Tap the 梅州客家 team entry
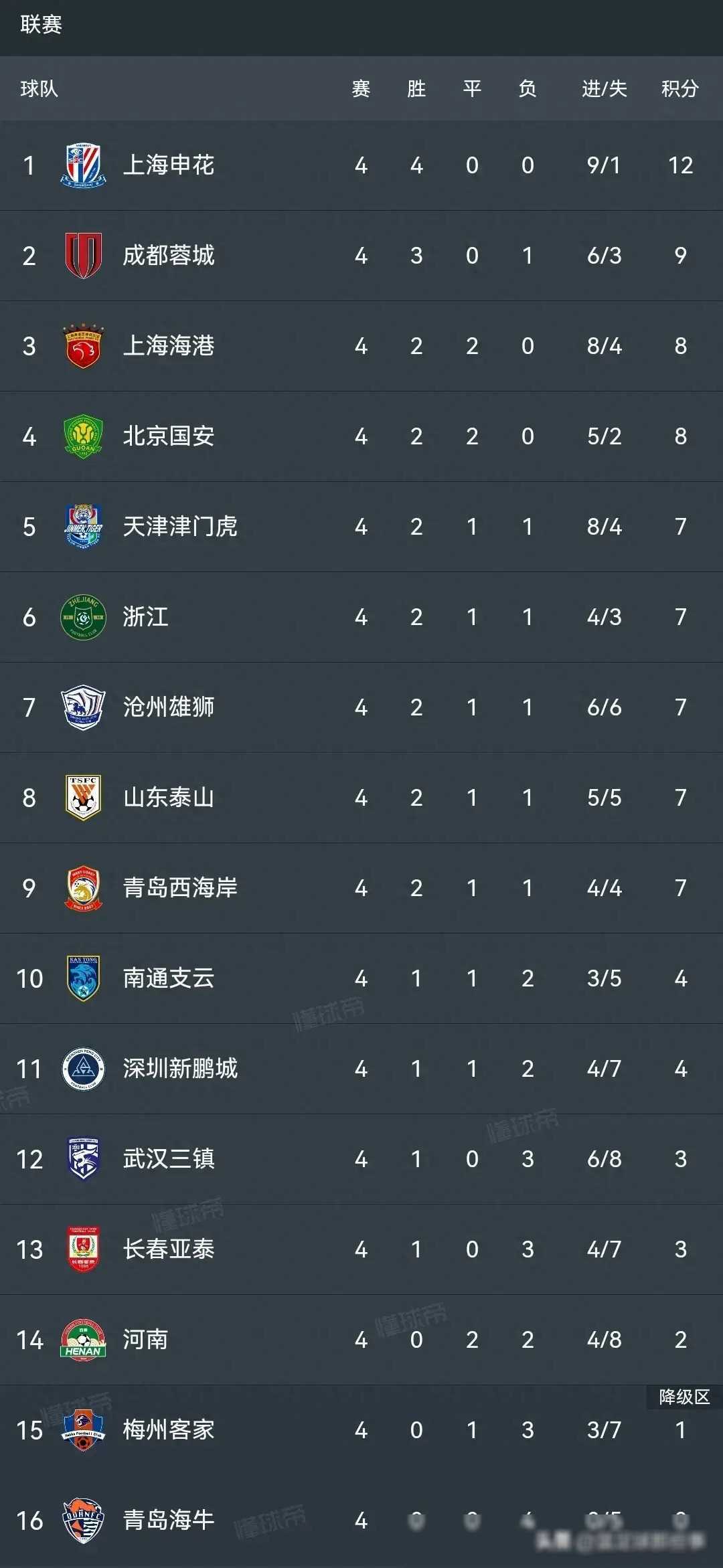 click(169, 1430)
